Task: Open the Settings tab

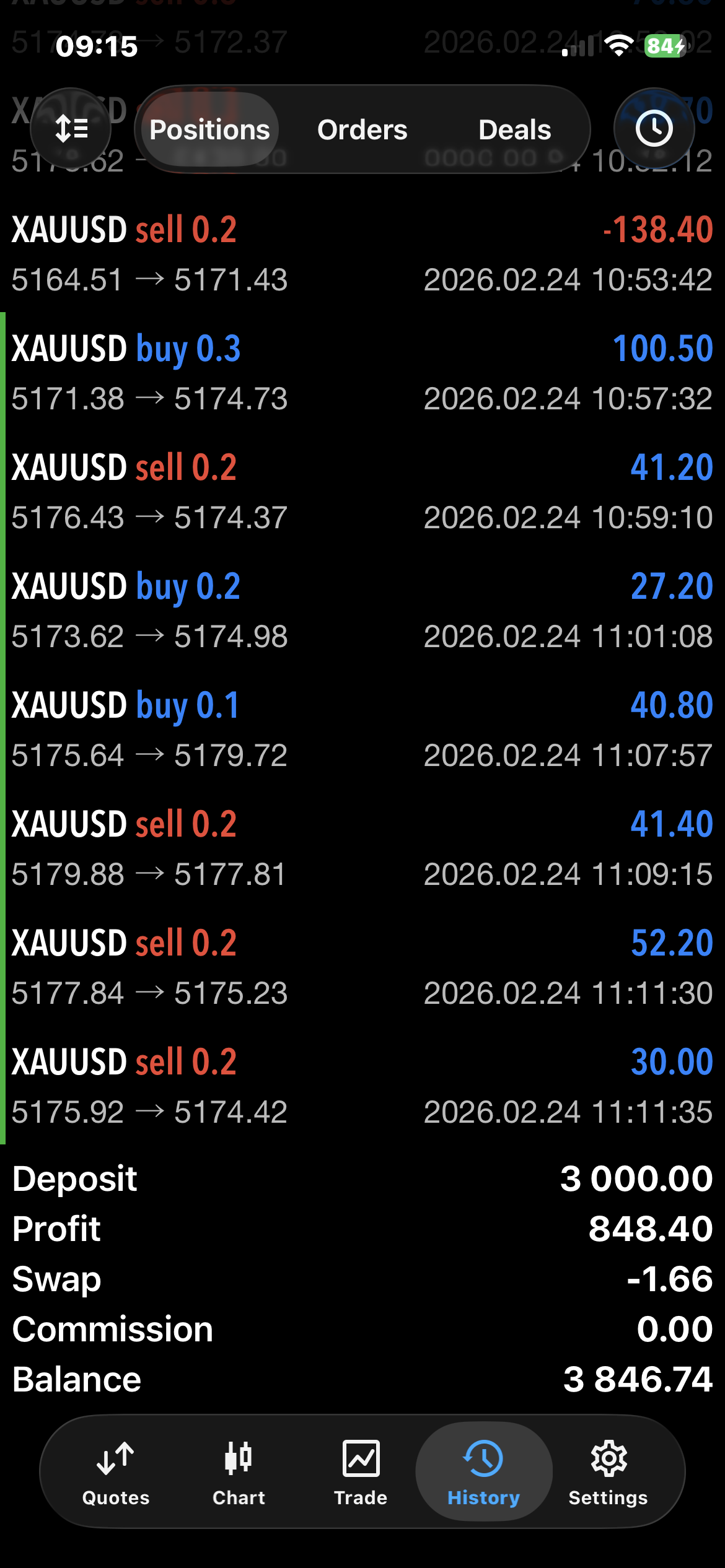Action: coord(608,1471)
